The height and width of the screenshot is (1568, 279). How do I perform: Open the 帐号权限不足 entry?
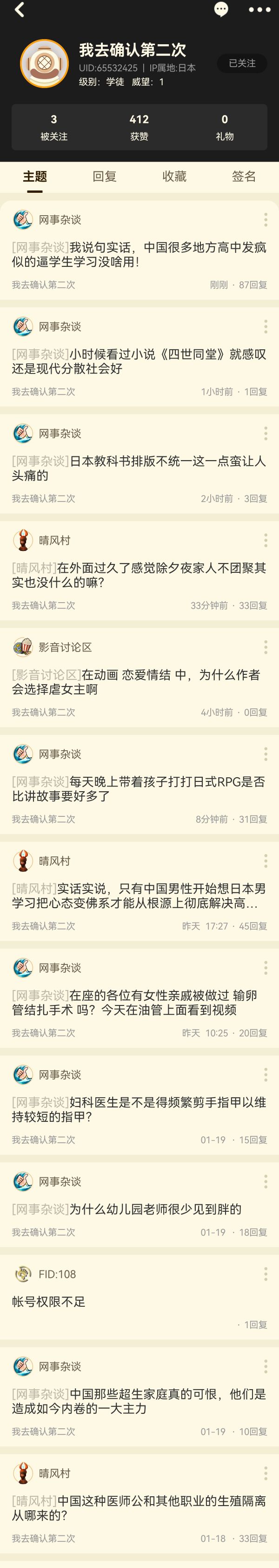tap(49, 1302)
